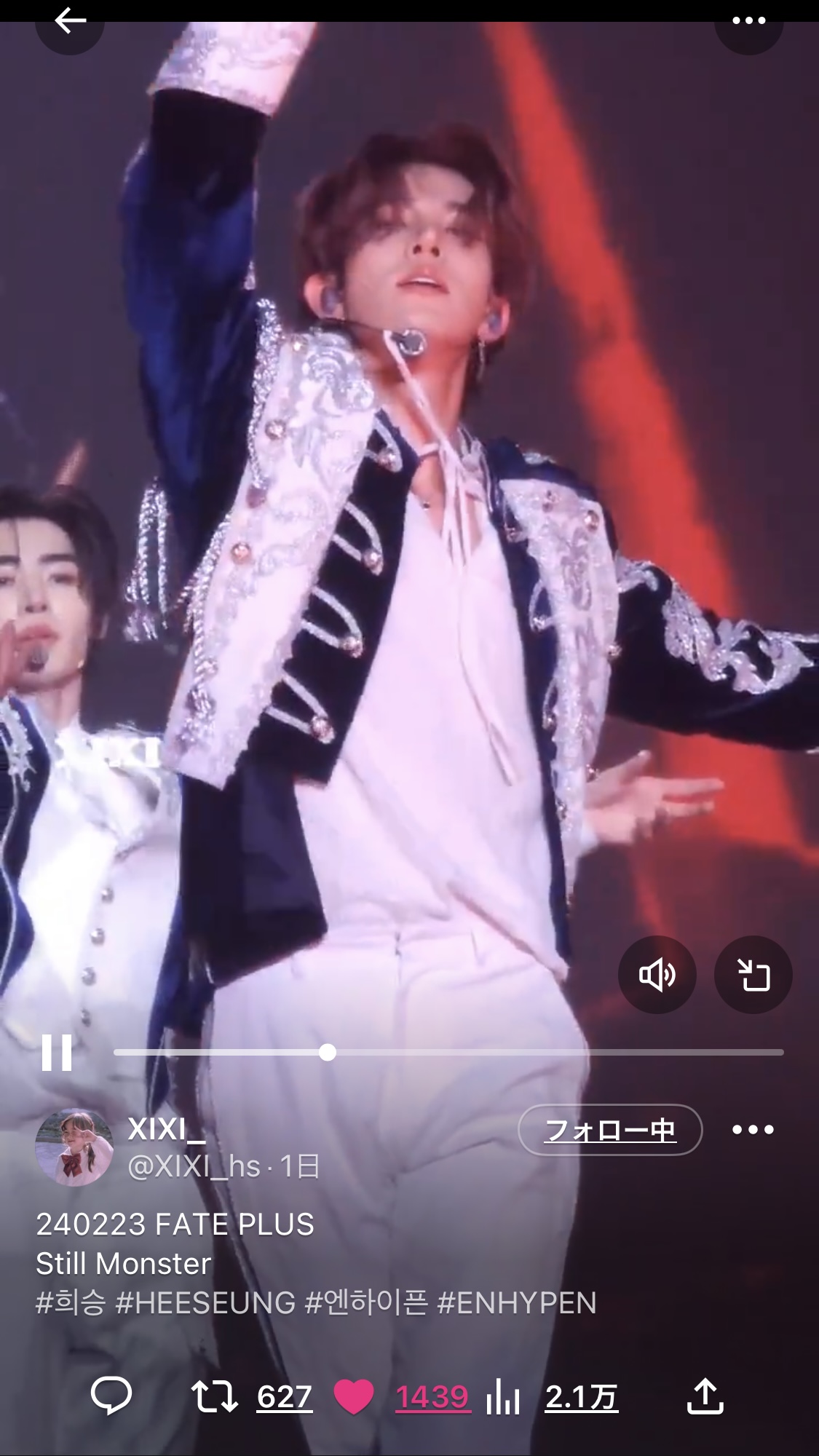Viewport: 819px width, 1456px height.
Task: Open the #희승 hashtag
Action: [x=71, y=1302]
